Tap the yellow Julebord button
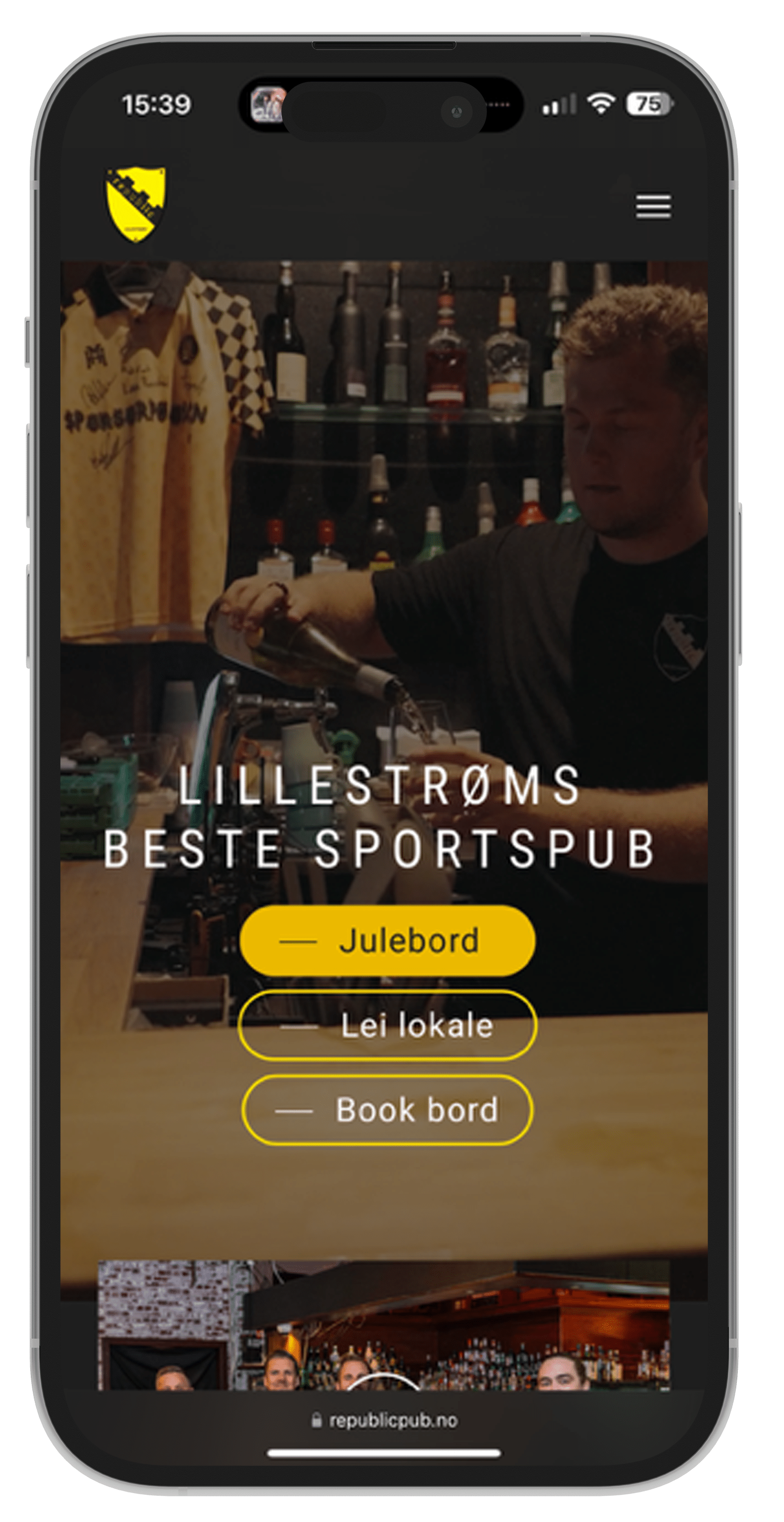This screenshot has height=1522, width=784. (387, 941)
